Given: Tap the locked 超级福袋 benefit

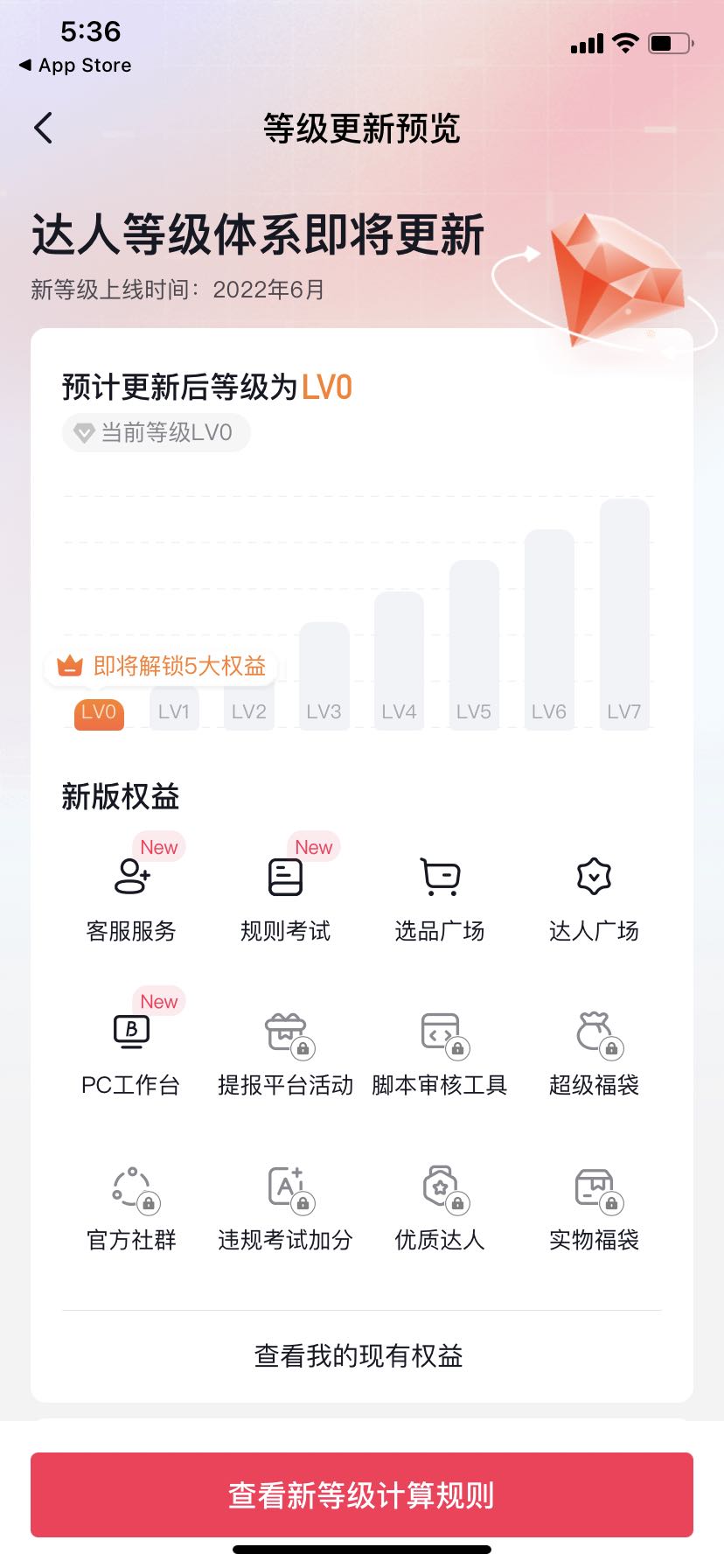Looking at the screenshot, I should pos(594,1052).
